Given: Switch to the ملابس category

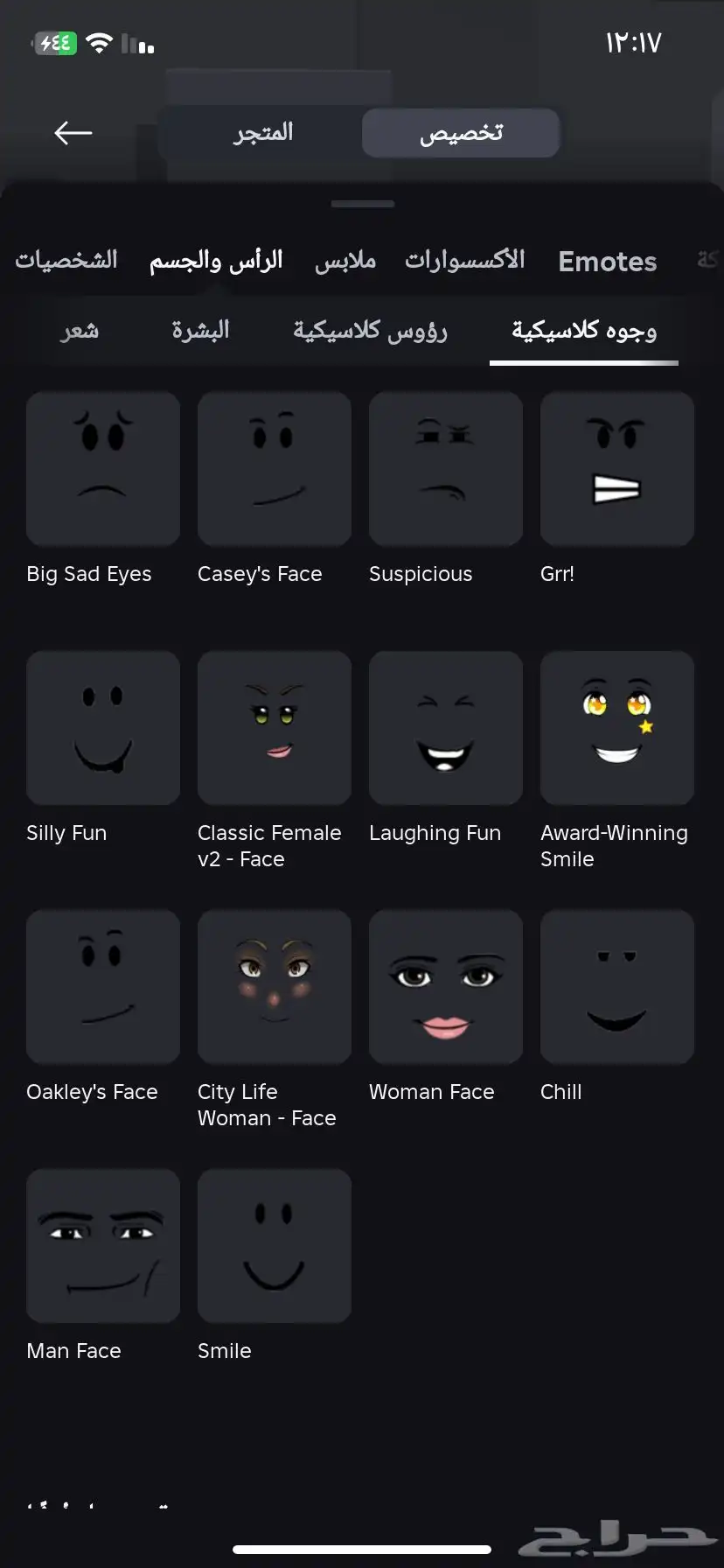Looking at the screenshot, I should coord(345,261).
